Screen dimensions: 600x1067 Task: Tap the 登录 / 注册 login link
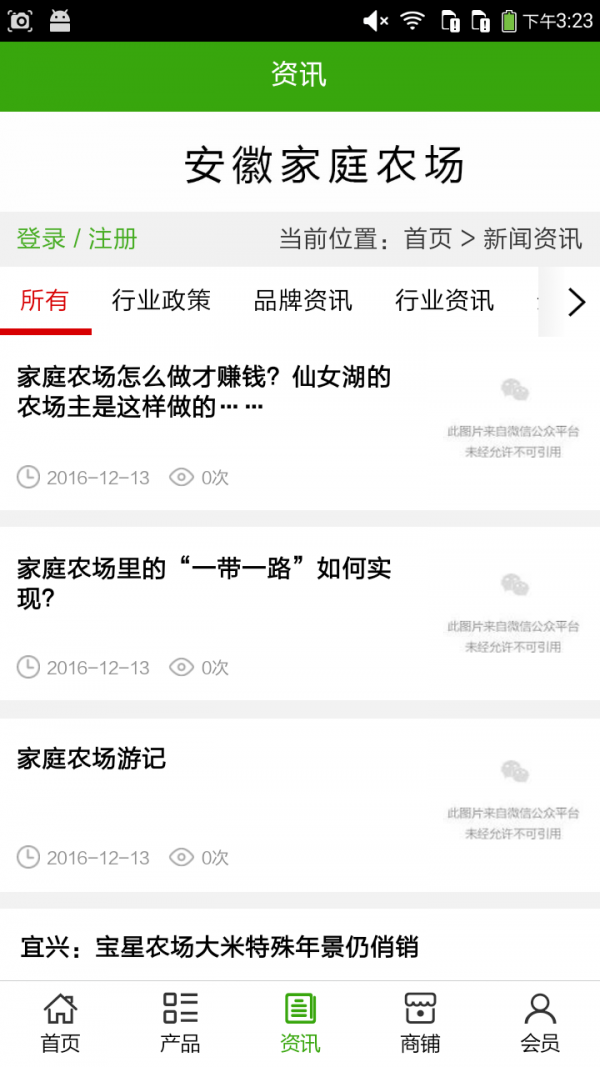pyautogui.click(x=77, y=239)
